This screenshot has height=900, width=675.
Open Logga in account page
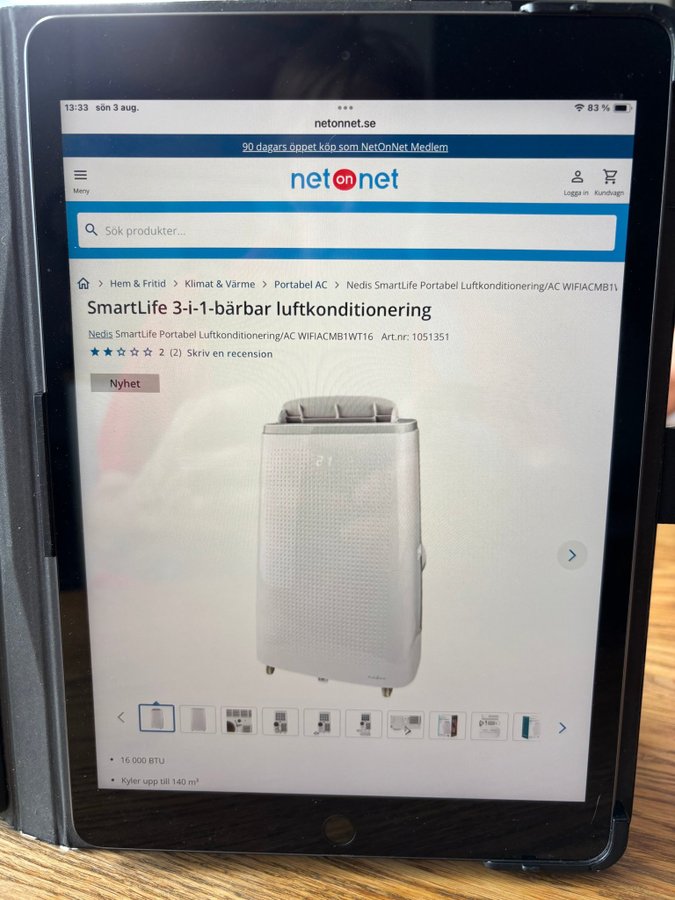tap(576, 181)
